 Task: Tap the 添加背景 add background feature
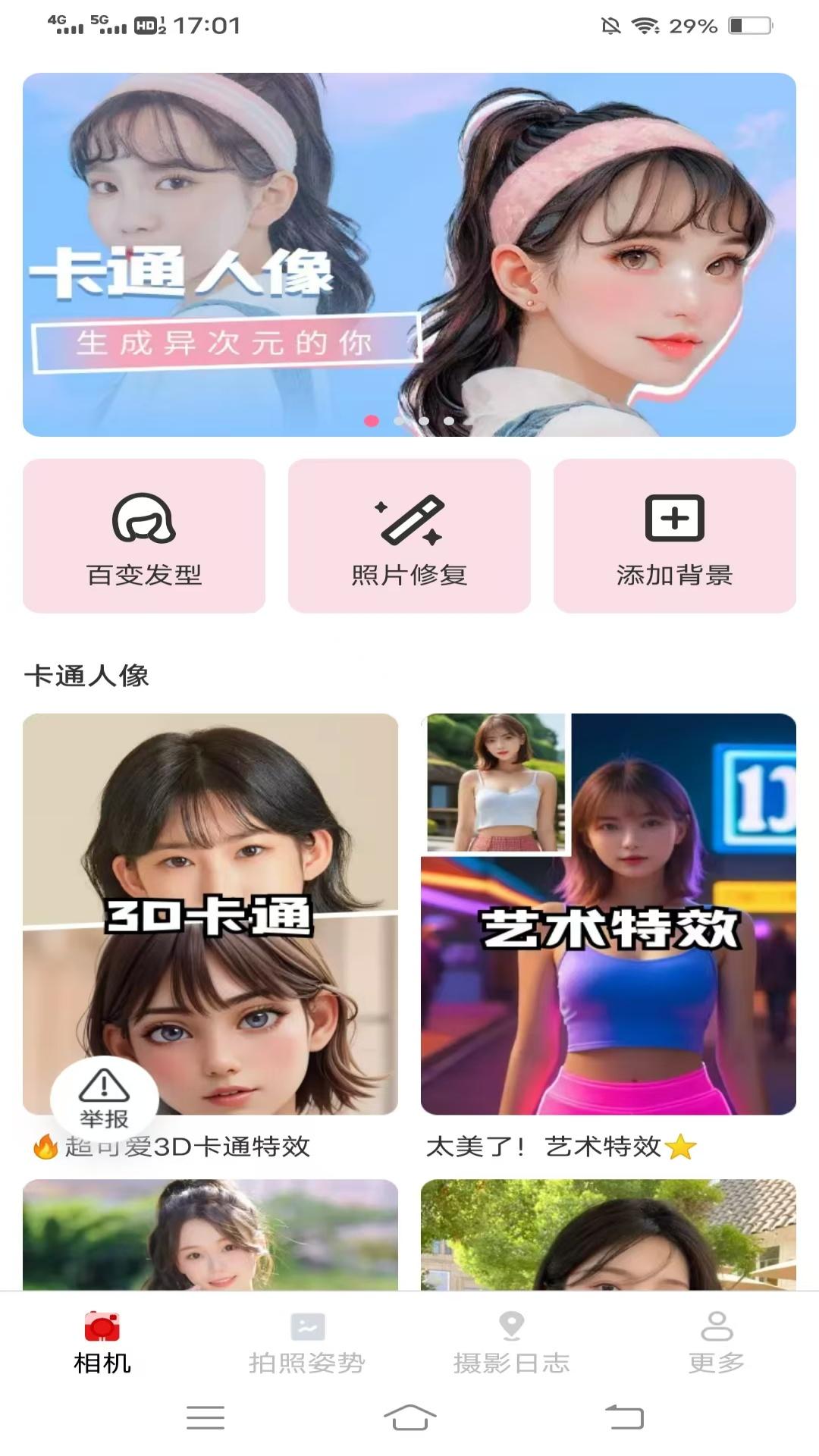point(675,535)
